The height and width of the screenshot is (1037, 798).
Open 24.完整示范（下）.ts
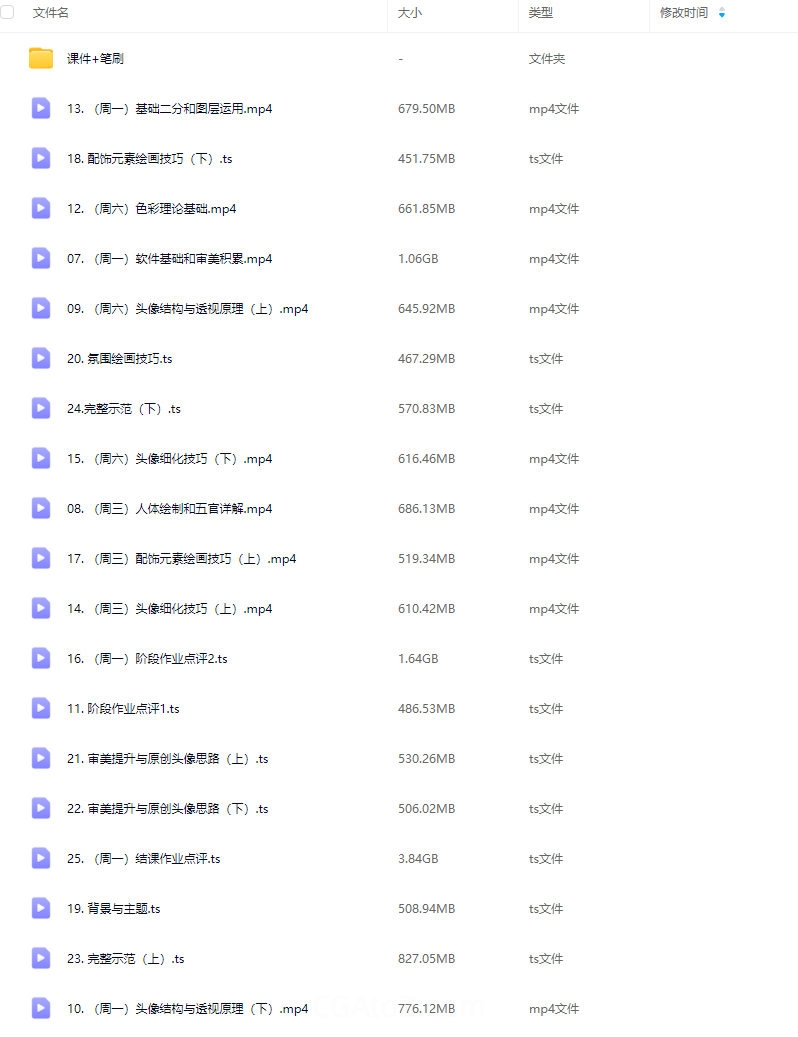123,409
